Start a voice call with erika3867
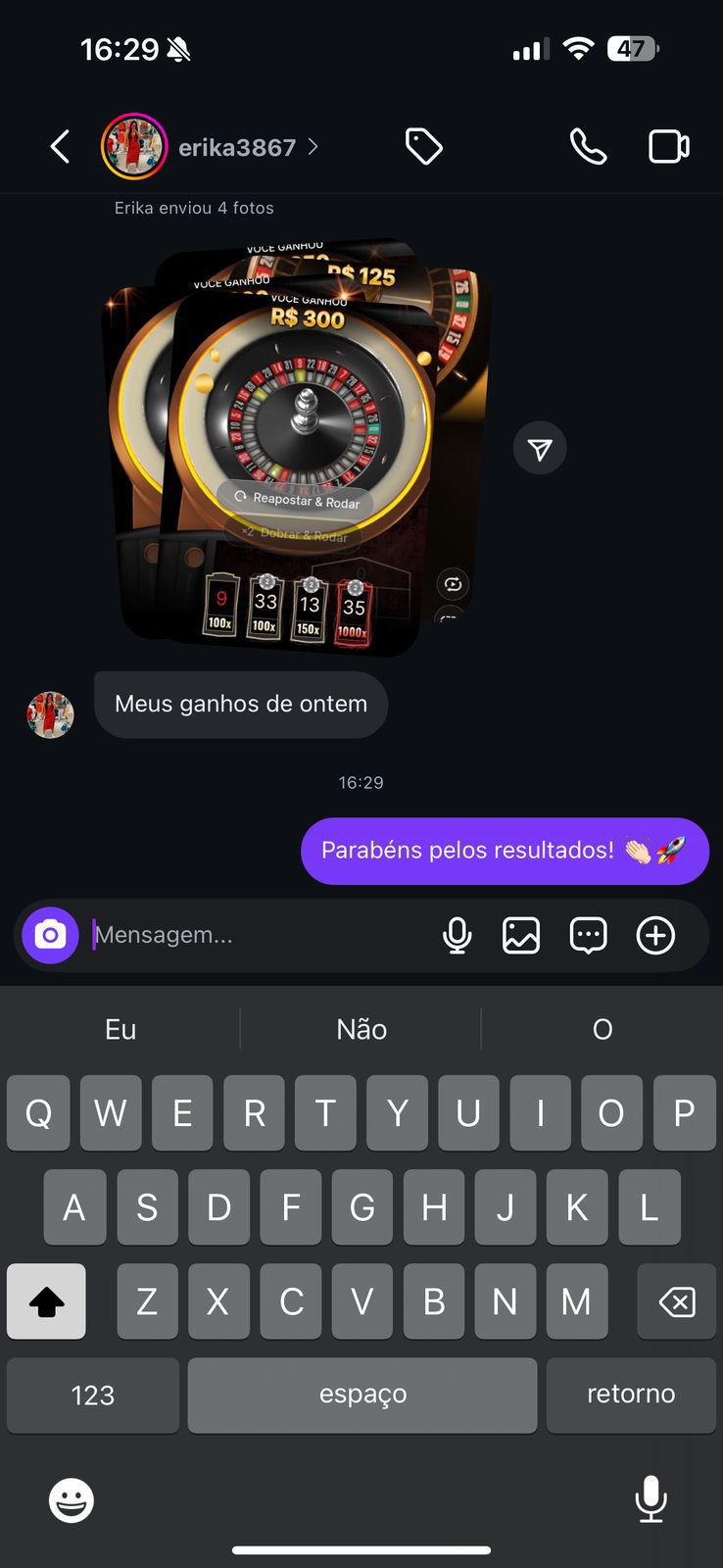723x1568 pixels. (x=588, y=147)
